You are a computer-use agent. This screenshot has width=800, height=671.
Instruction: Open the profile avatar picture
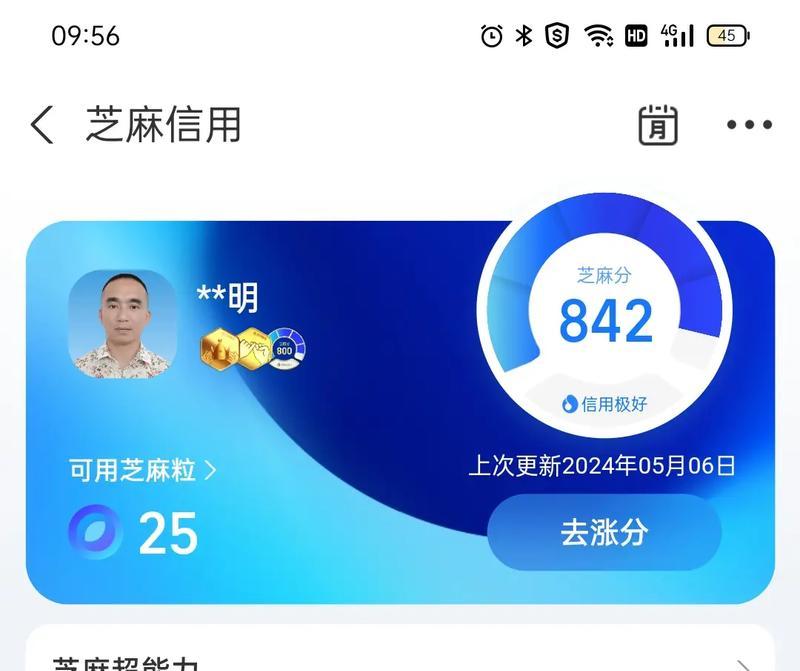pos(122,324)
